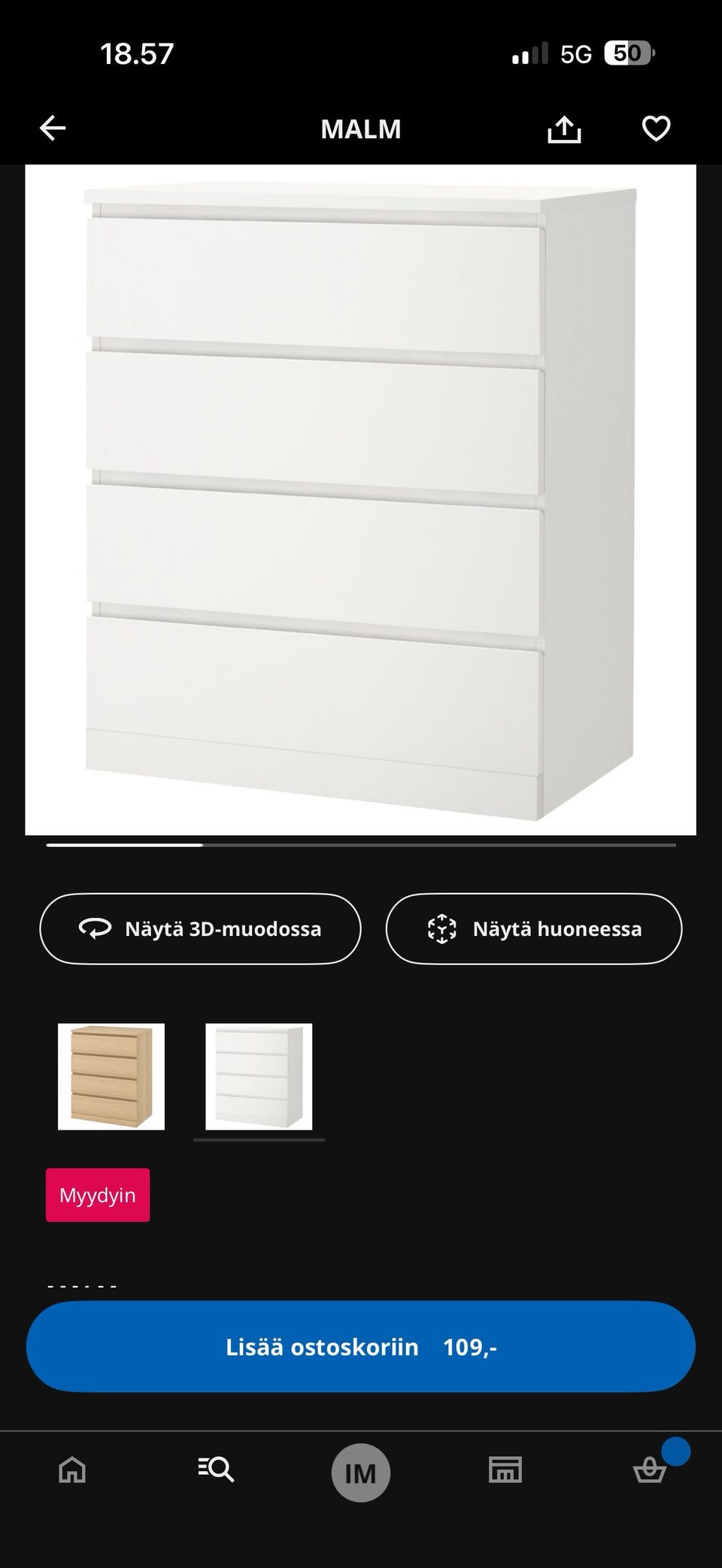Switch to the search tab

point(217,1470)
